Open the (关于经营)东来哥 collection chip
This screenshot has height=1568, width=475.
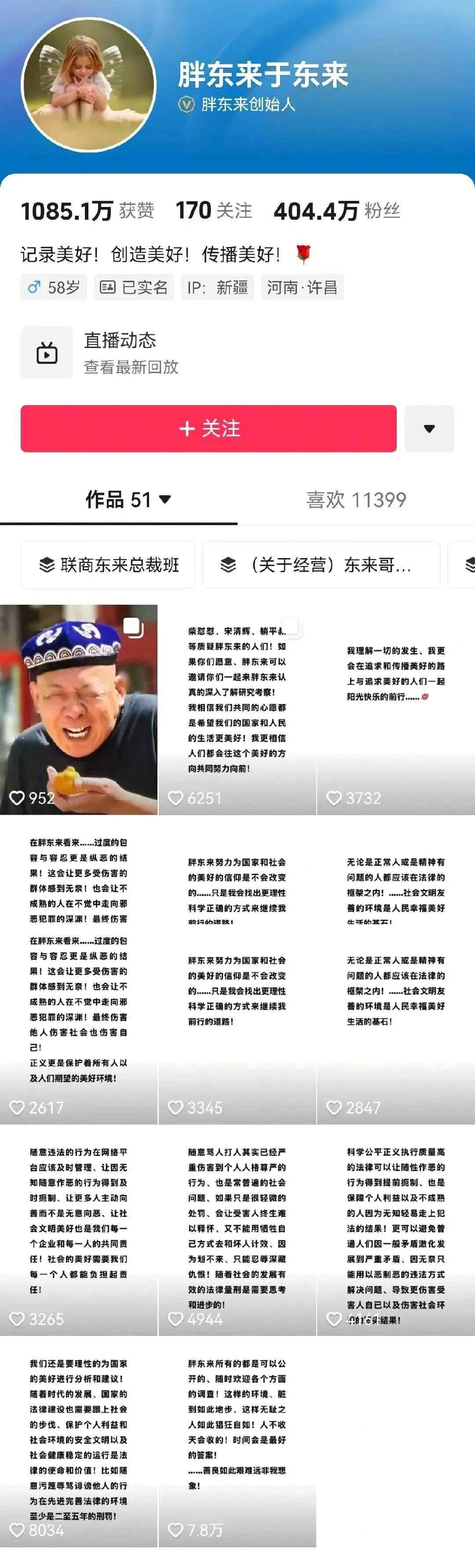[x=321, y=565]
